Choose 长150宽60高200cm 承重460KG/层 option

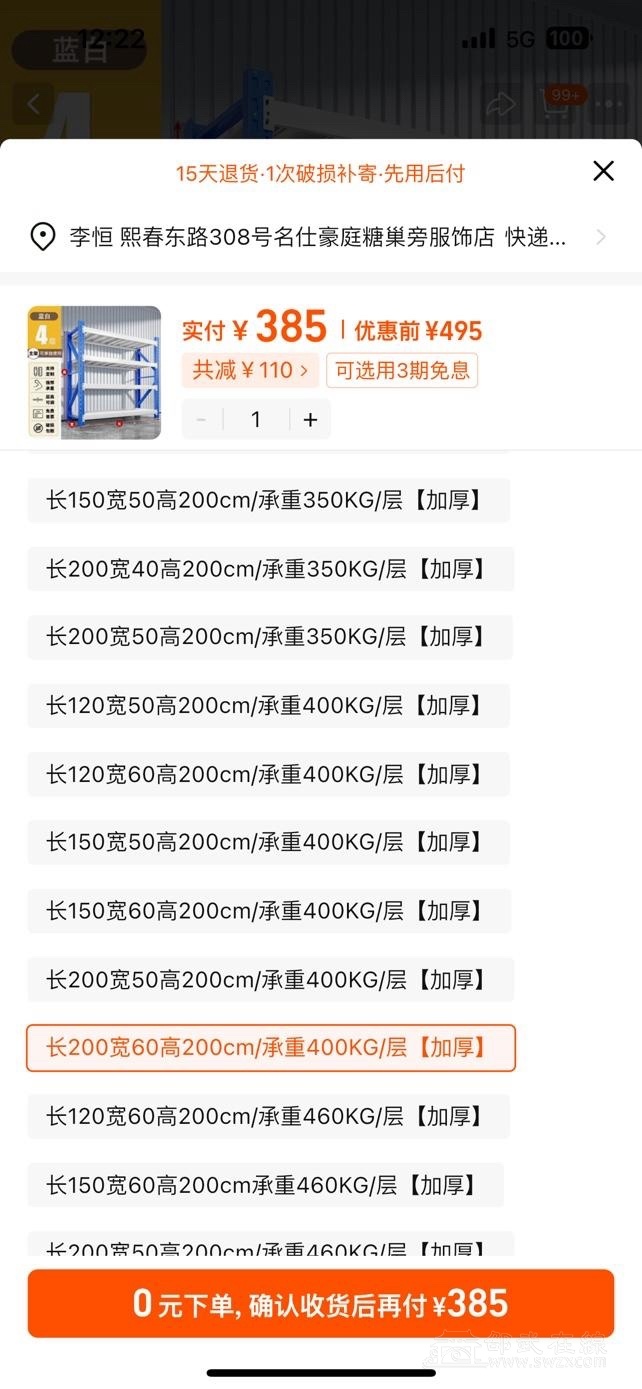(x=265, y=1185)
